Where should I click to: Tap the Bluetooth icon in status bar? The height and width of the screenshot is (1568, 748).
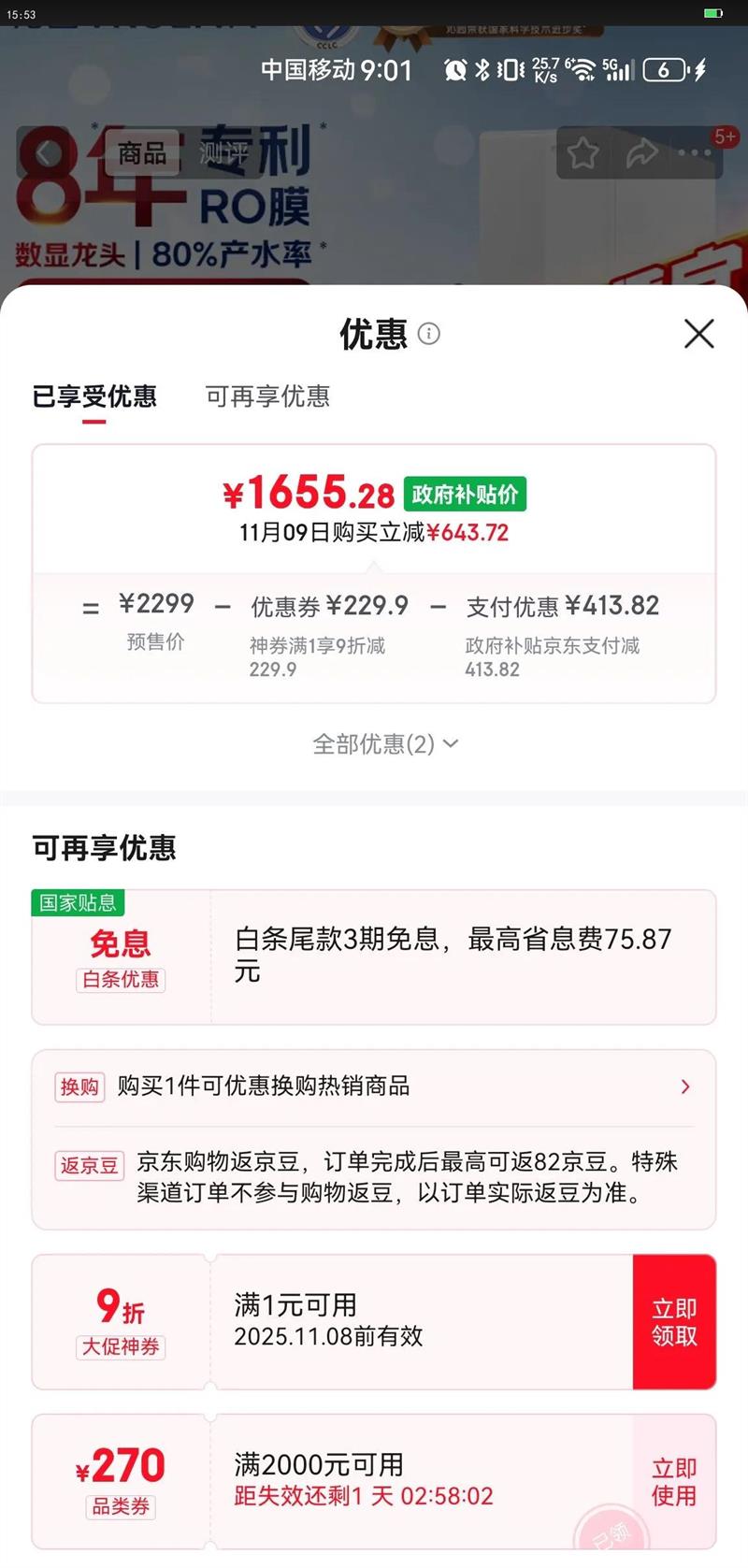pyautogui.click(x=482, y=69)
